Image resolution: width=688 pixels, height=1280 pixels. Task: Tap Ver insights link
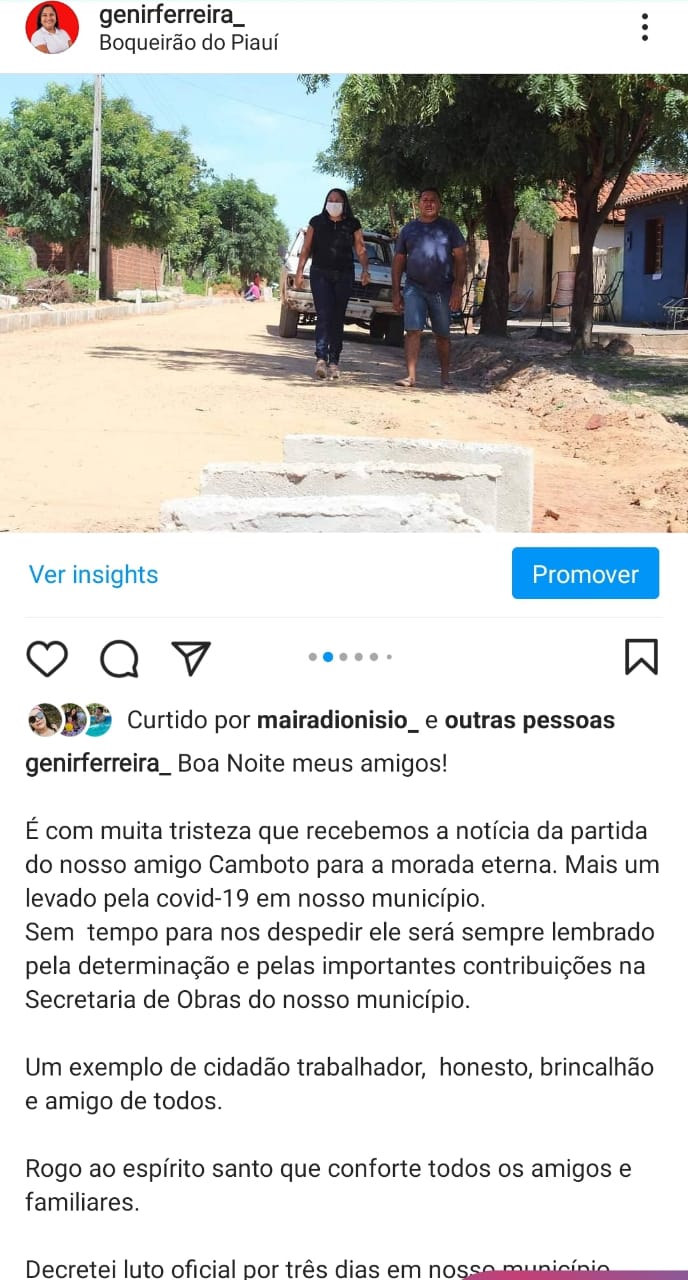tap(93, 574)
